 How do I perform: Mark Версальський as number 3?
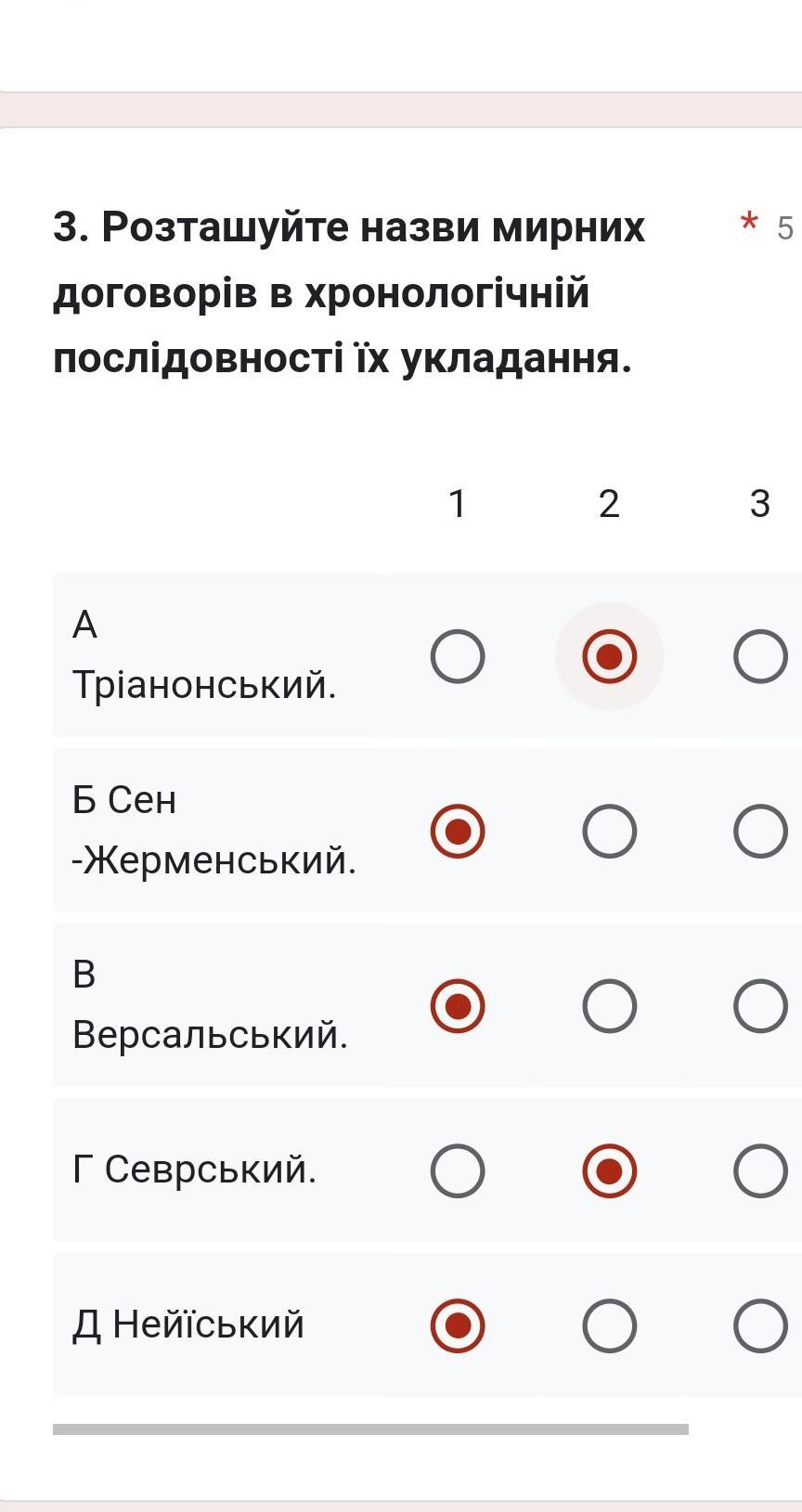coord(760,1005)
